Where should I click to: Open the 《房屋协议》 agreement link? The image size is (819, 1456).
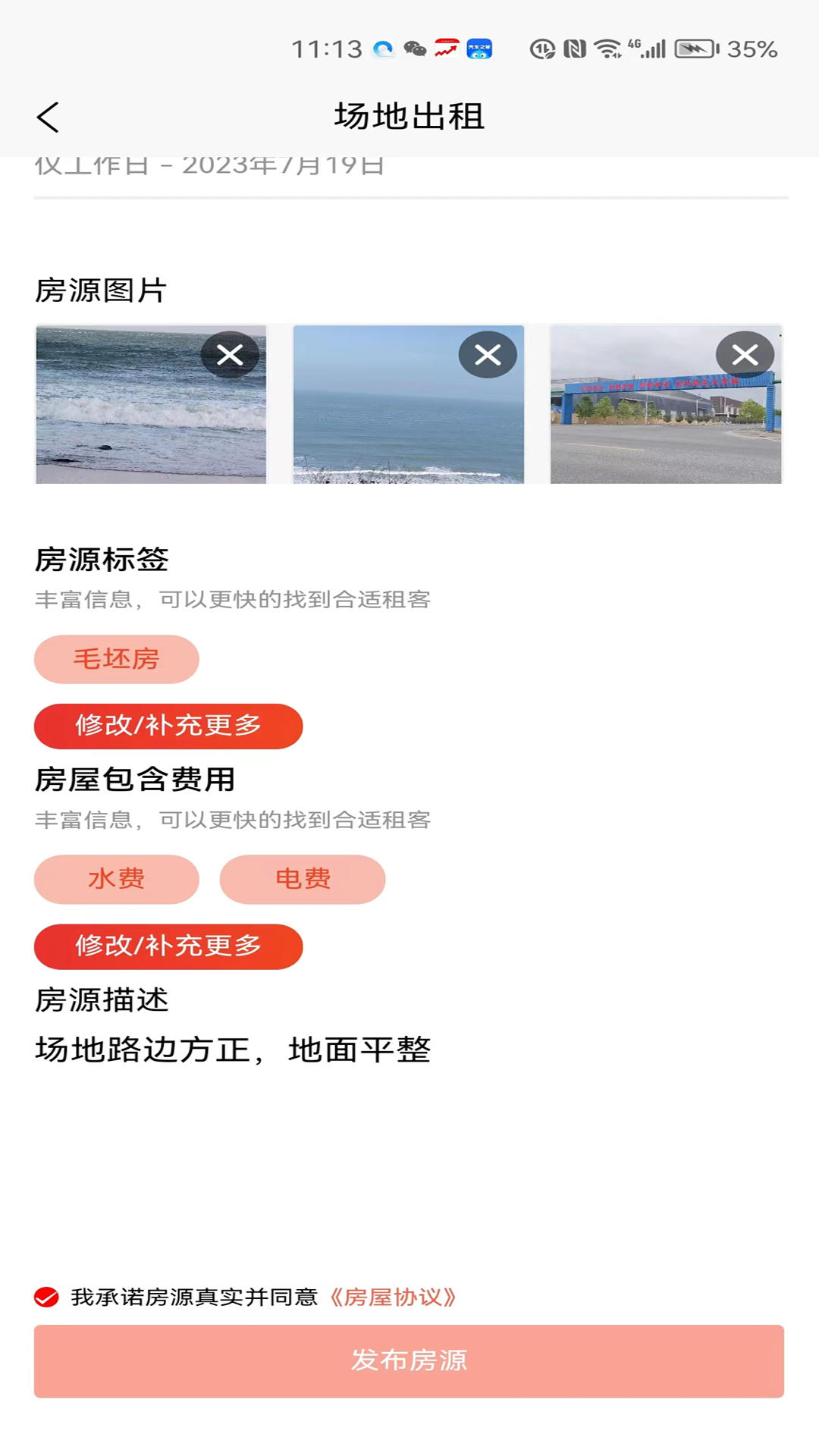393,1298
